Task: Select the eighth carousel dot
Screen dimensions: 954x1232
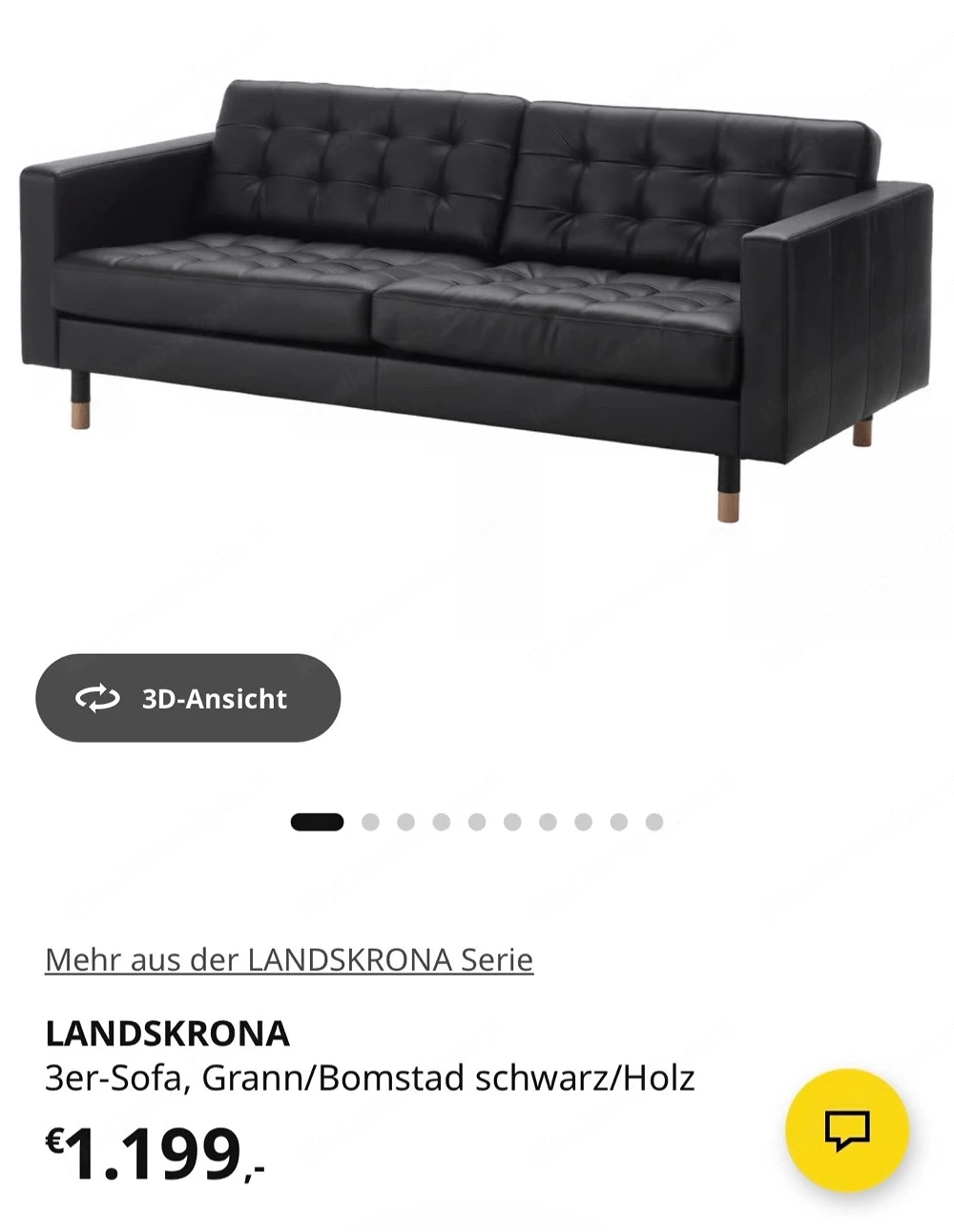Action: click(582, 819)
